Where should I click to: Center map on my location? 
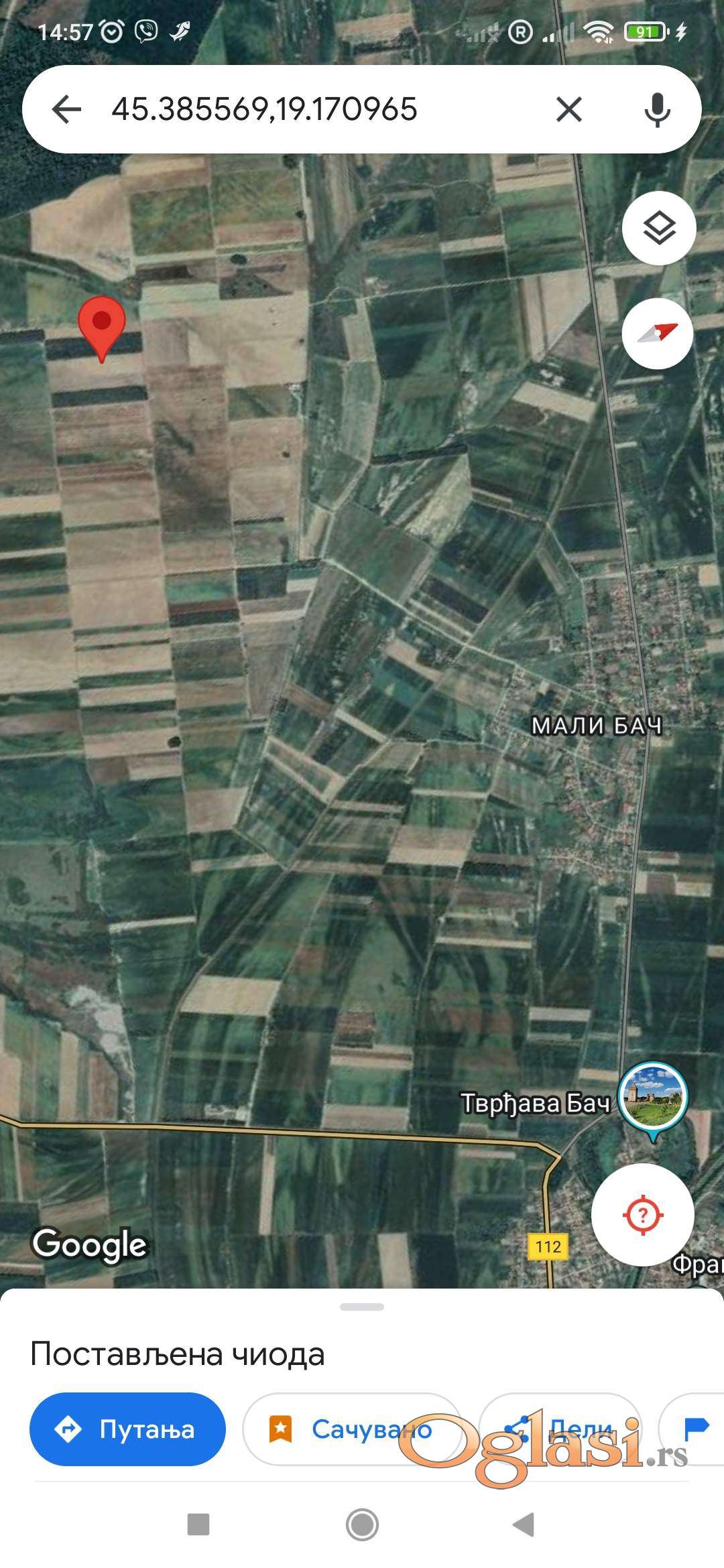point(642,1214)
